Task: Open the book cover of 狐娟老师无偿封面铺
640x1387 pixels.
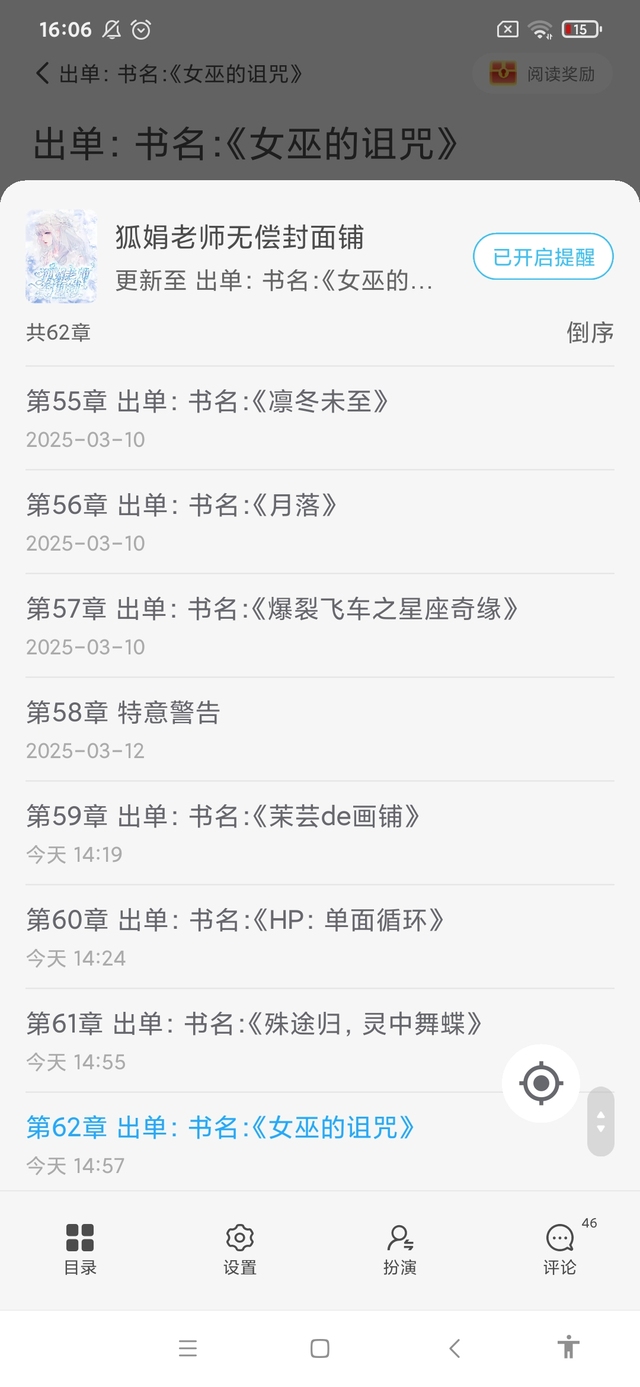Action: [x=61, y=256]
